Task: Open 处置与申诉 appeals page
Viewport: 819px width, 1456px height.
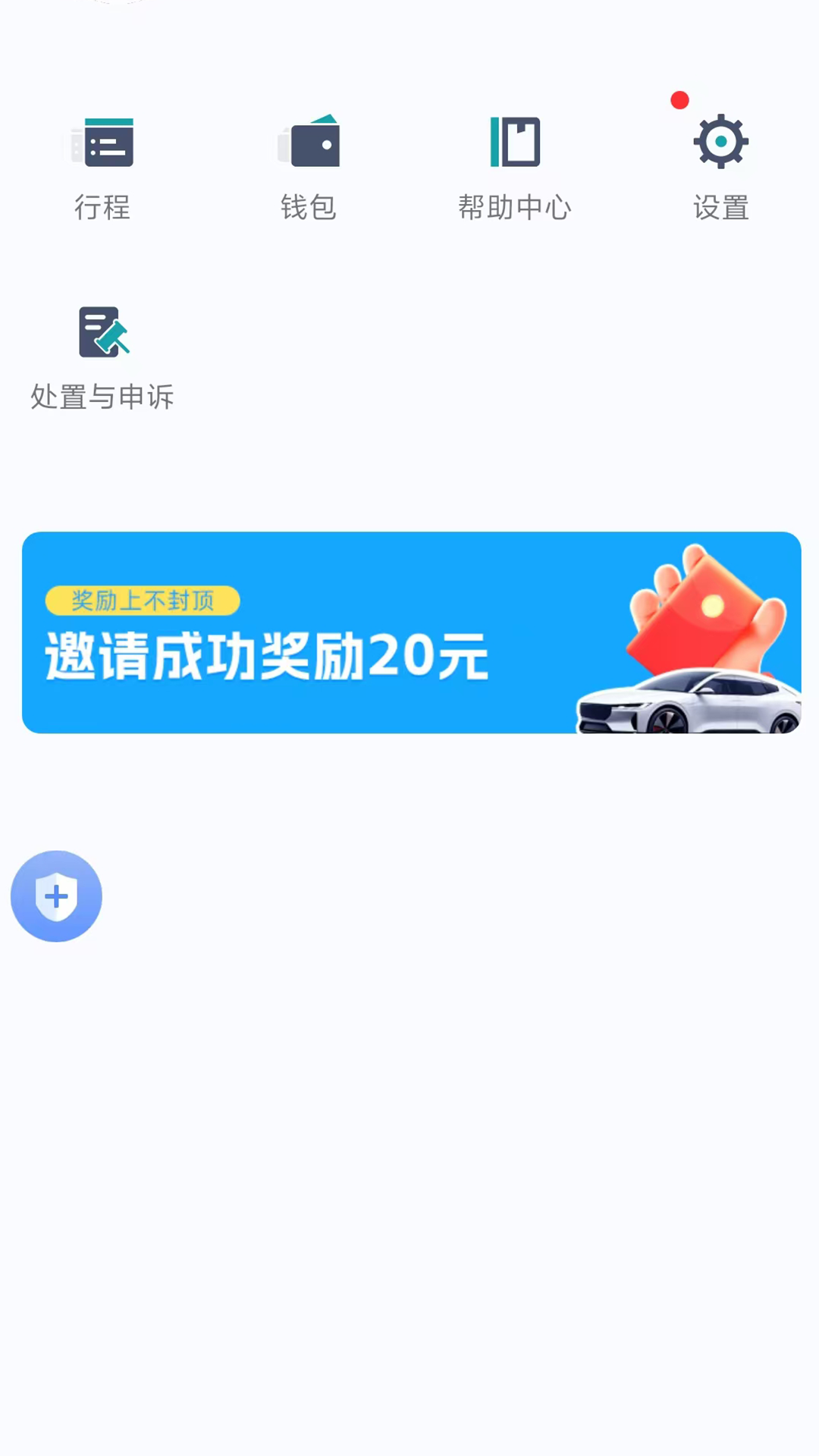Action: point(102,358)
